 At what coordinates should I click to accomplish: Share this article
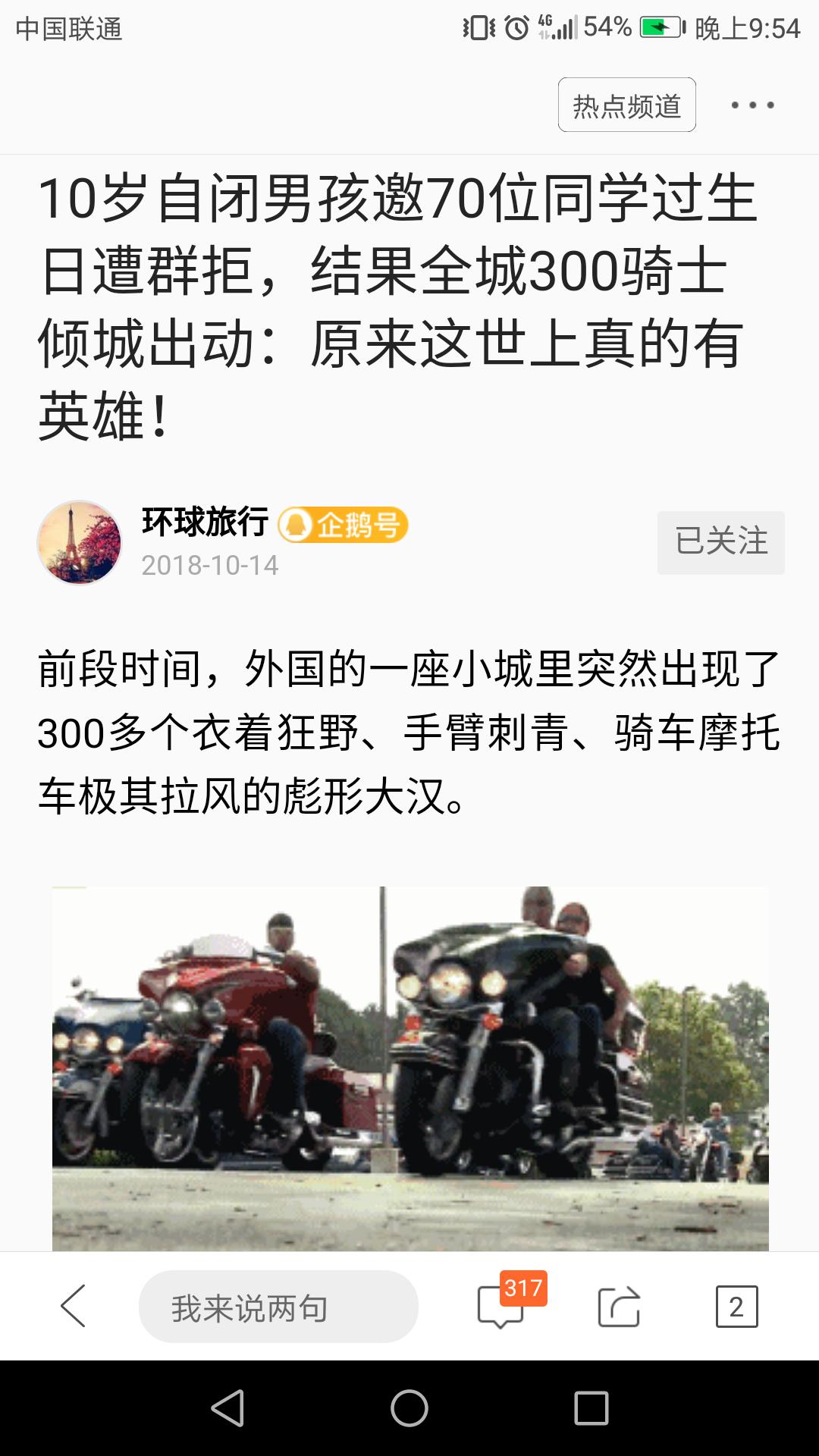(619, 1306)
